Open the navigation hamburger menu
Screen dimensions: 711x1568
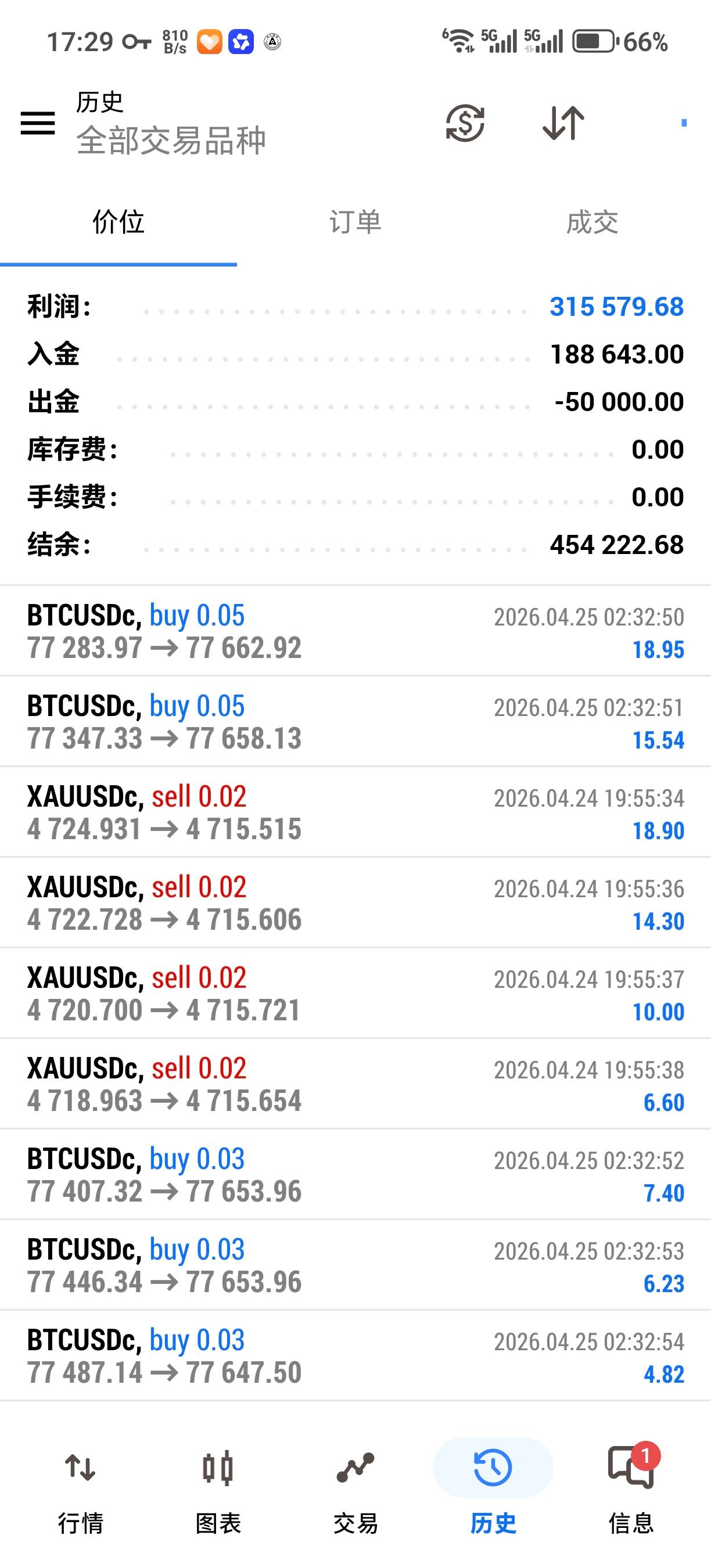point(38,123)
